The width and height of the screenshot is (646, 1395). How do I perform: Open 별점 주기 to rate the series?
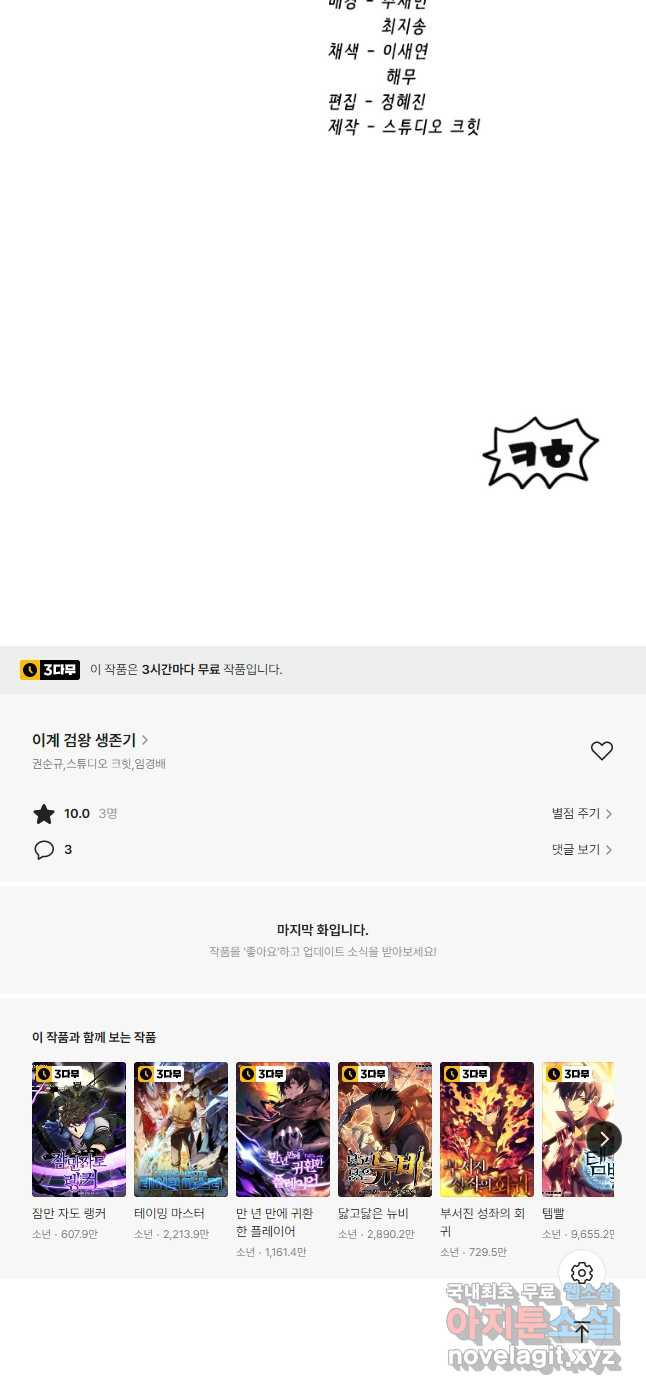click(581, 814)
